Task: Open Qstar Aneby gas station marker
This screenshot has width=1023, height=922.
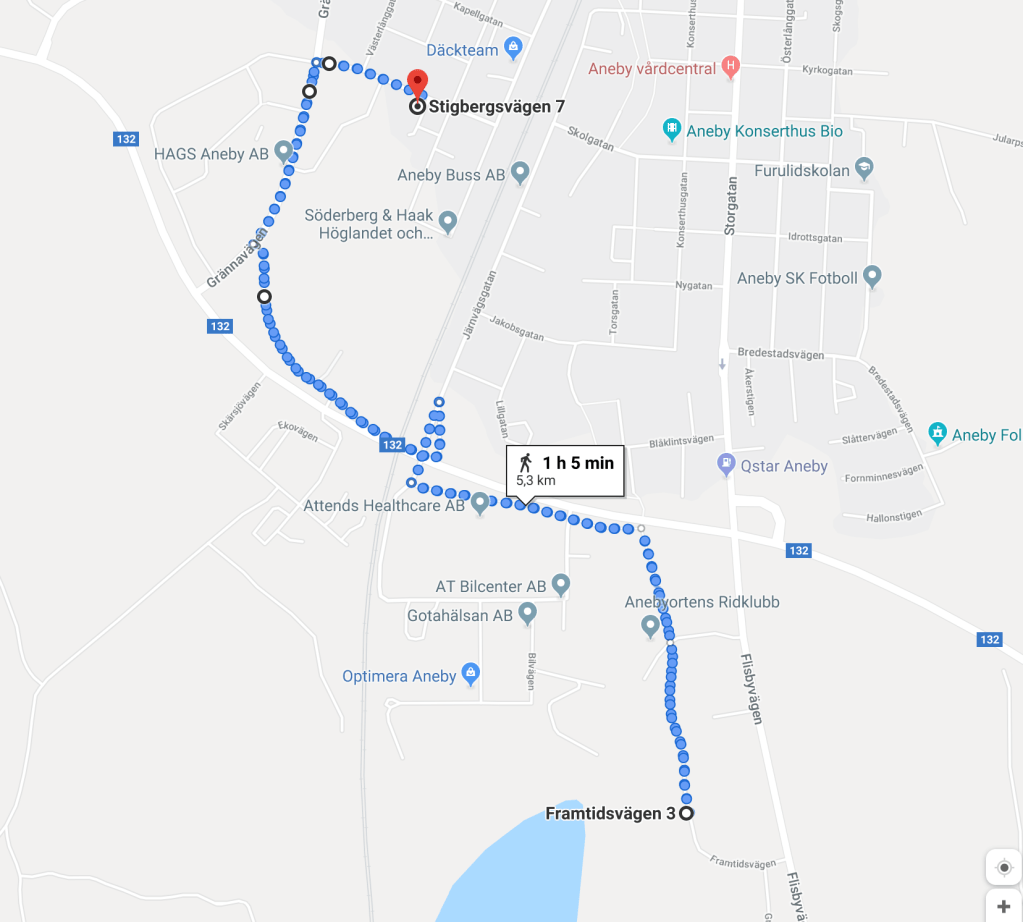Action: [x=727, y=465]
